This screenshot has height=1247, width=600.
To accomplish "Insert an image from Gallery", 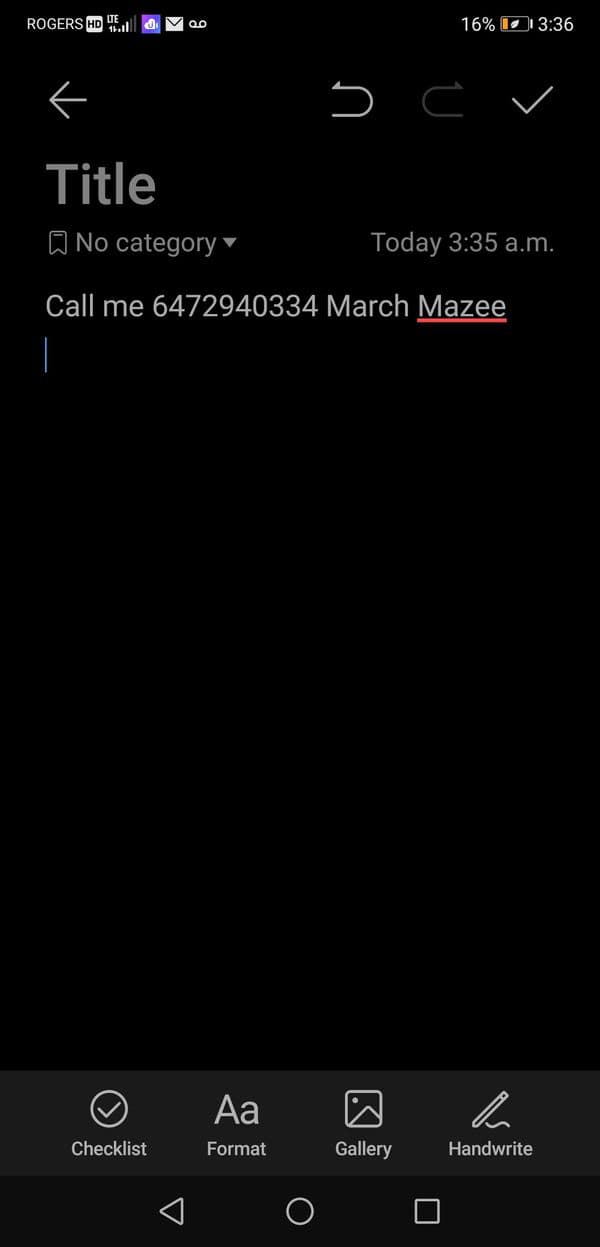I will [x=363, y=1122].
